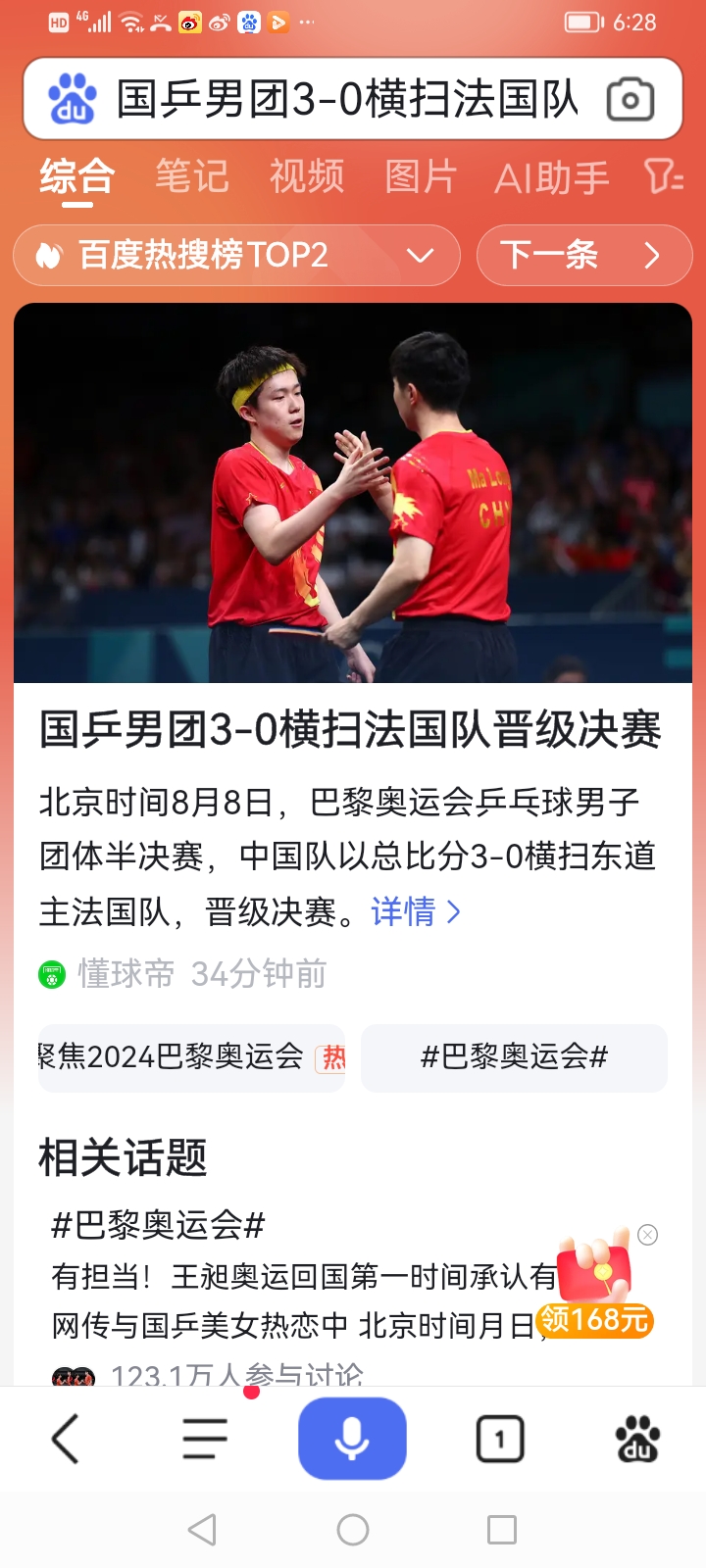706x1568 pixels.
Task: Switch to the 图片 tab
Action: [421, 176]
